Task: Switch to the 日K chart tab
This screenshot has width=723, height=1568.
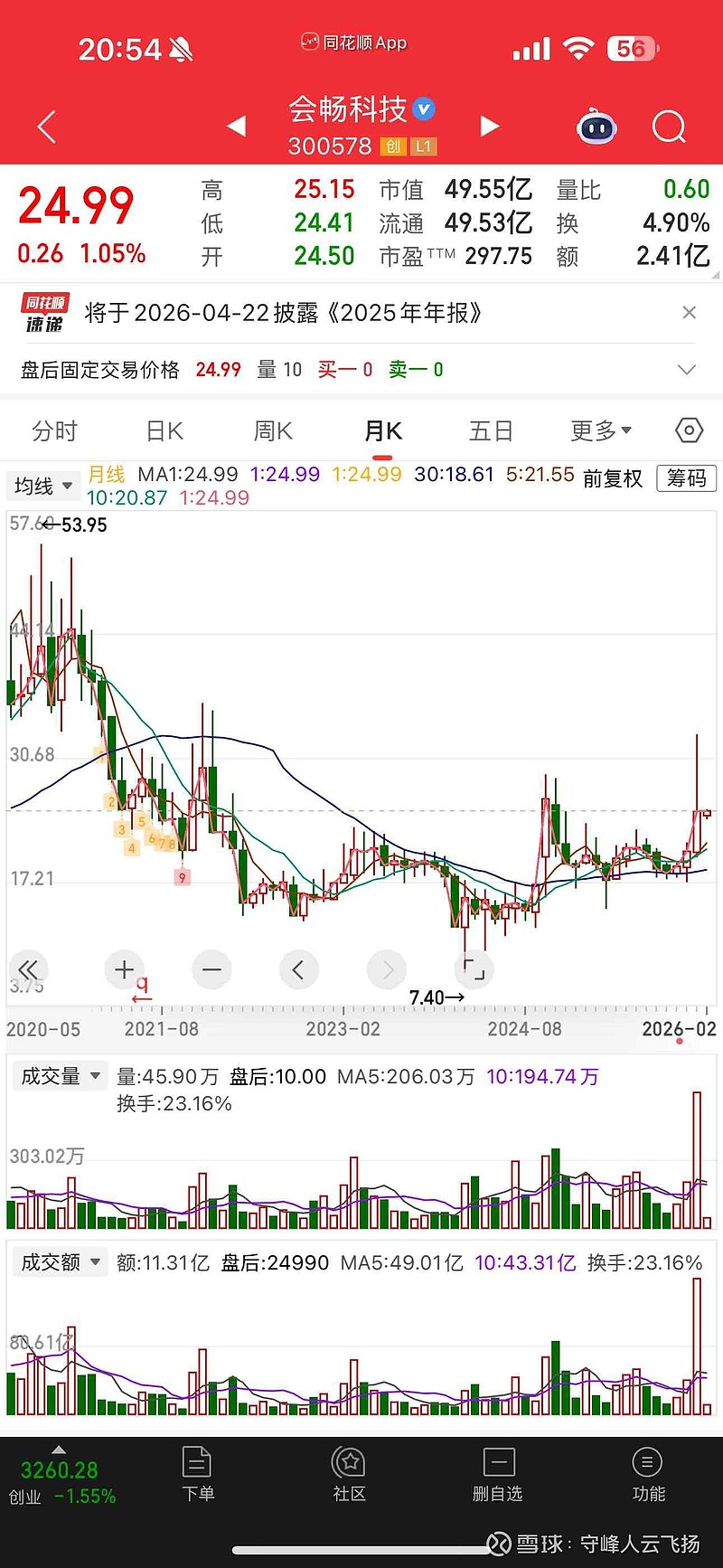Action: tap(164, 431)
